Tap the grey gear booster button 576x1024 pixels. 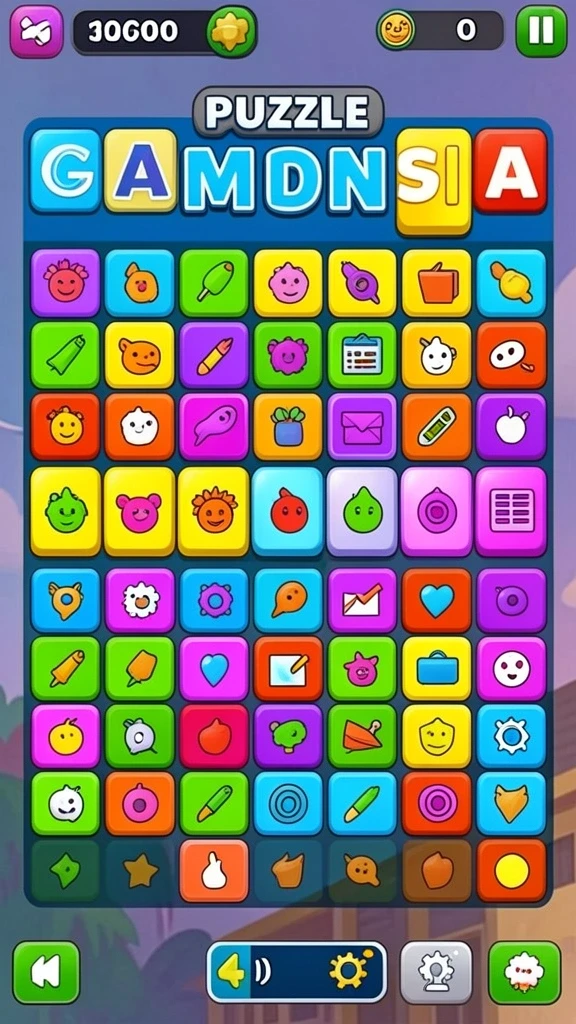[x=436, y=972]
